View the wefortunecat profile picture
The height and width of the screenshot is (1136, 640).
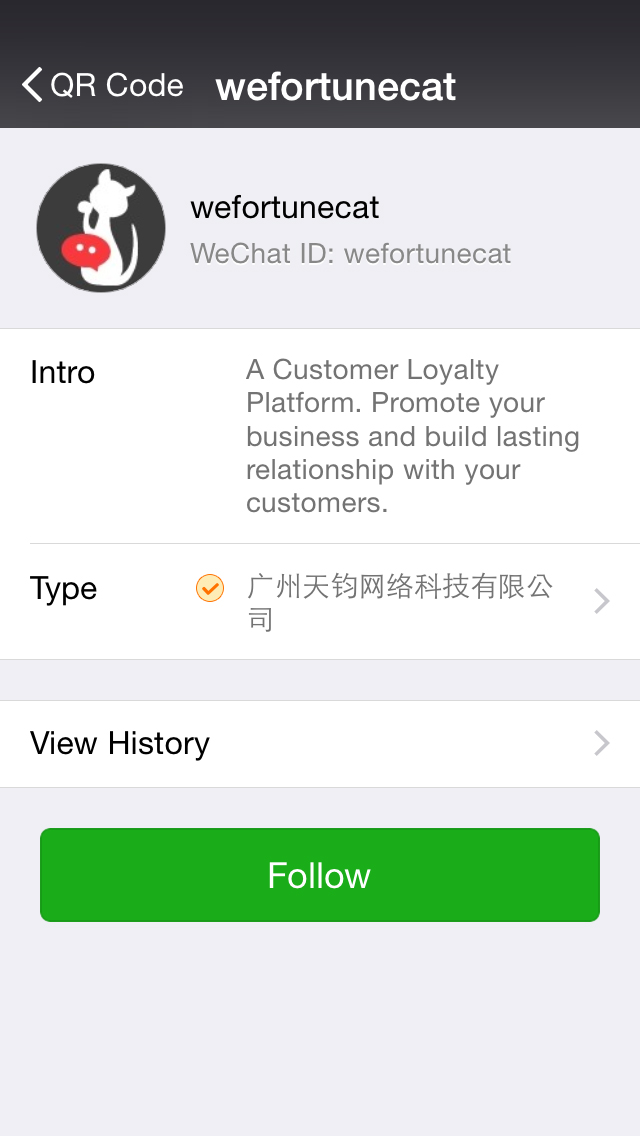(101, 228)
